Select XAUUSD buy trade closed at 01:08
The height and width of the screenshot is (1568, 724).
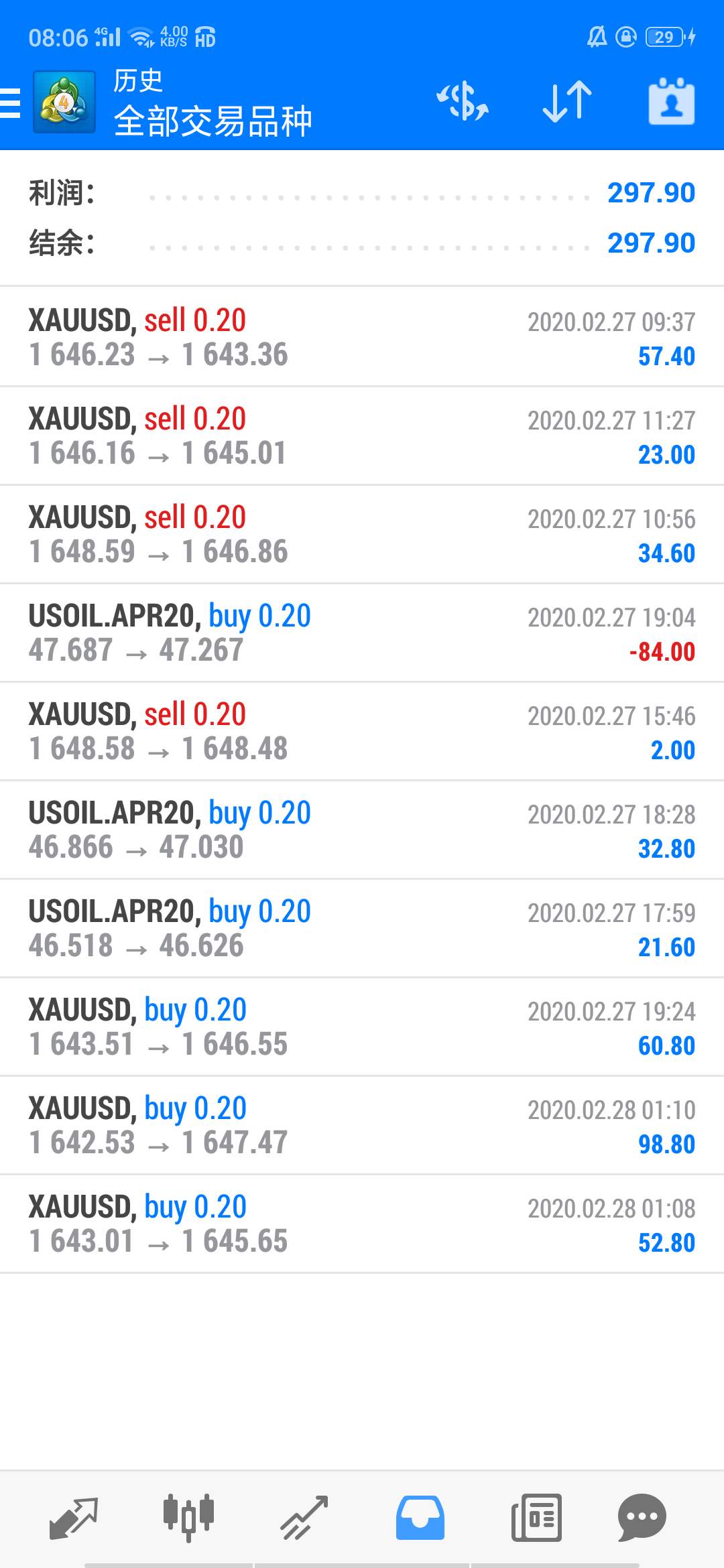pyautogui.click(x=362, y=1224)
